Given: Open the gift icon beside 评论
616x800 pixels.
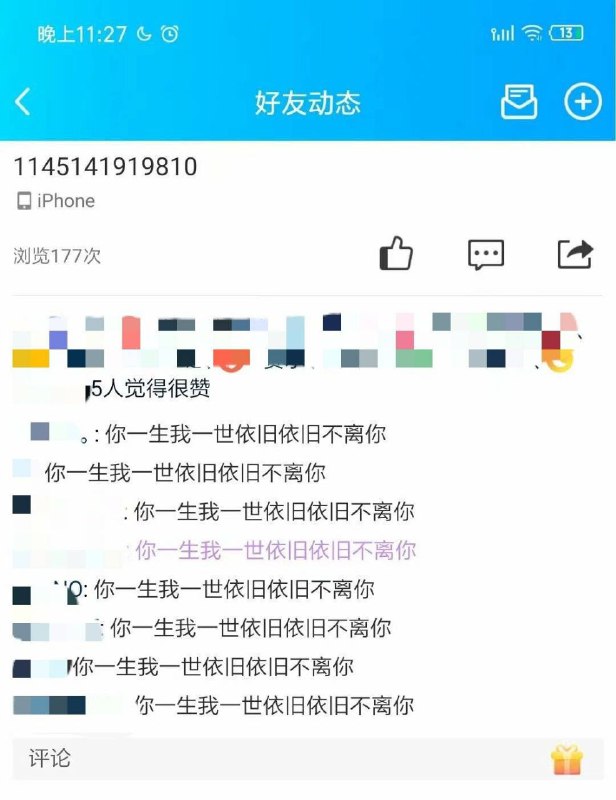Looking at the screenshot, I should point(567,760).
